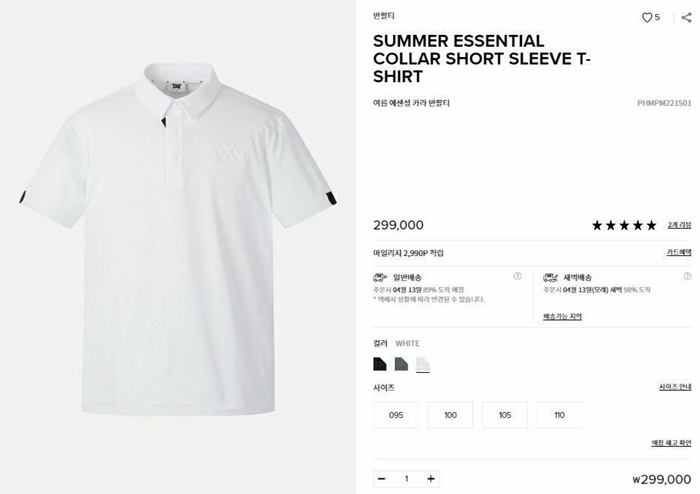This screenshot has height=494, width=700.
Task: Increase quantity with the plus button
Action: pyautogui.click(x=431, y=479)
